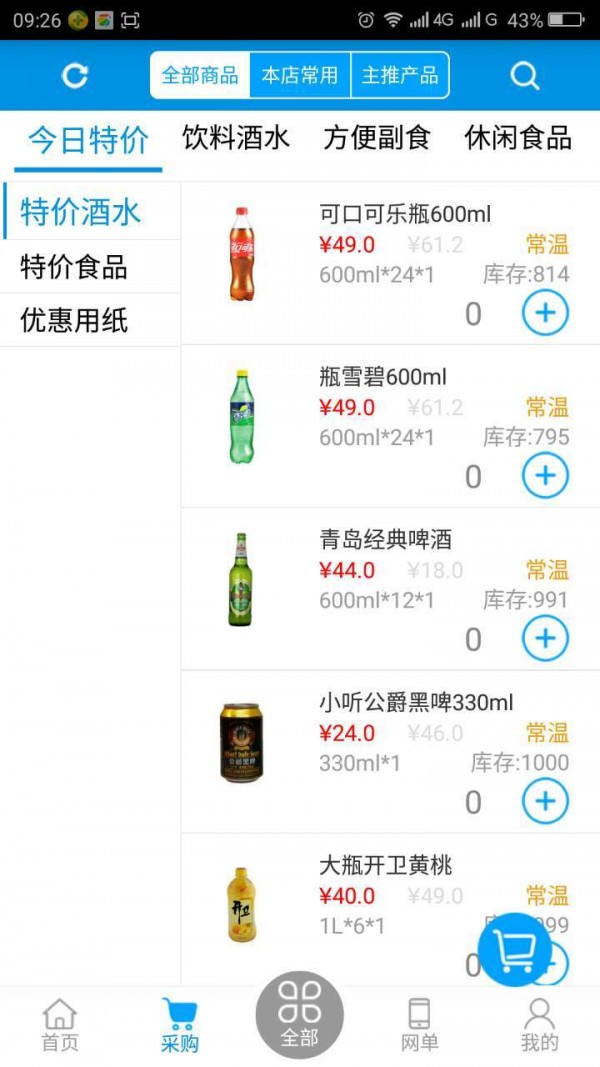This screenshot has height=1067, width=600.
Task: Tap the refresh icon in the header
Action: 75,75
